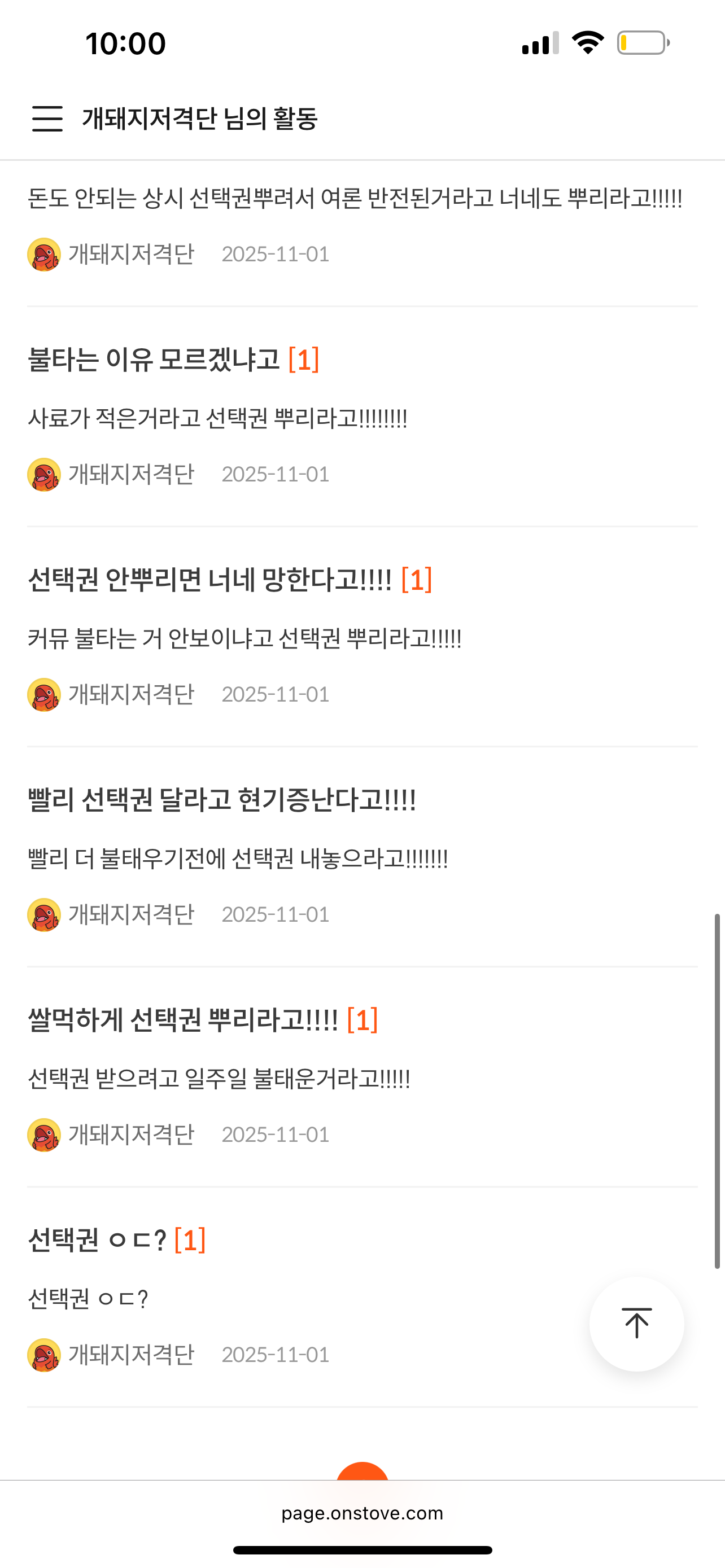This screenshot has width=725, height=1568.
Task: Open the hamburger menu
Action: [x=47, y=118]
